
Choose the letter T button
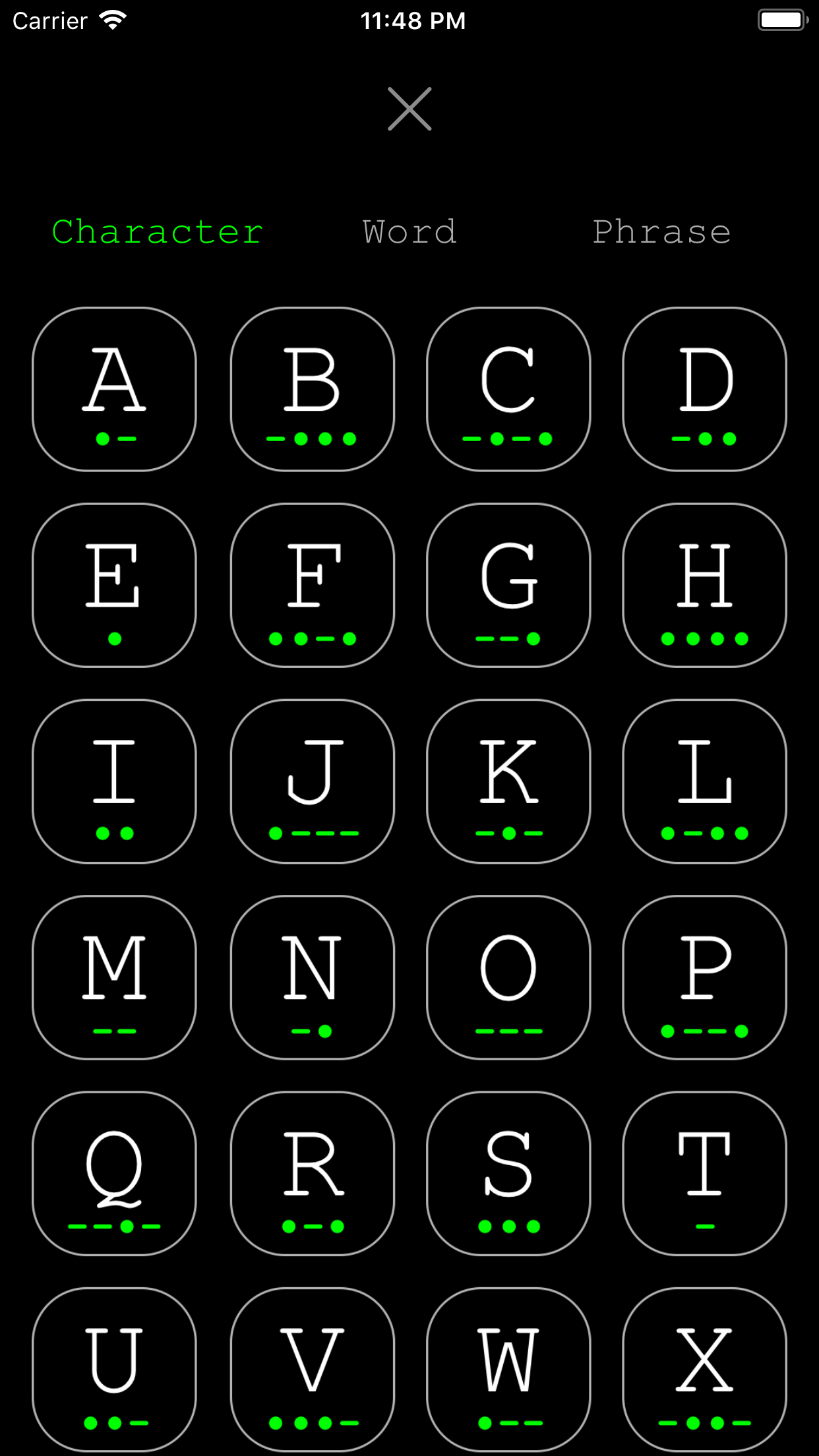coord(704,1174)
